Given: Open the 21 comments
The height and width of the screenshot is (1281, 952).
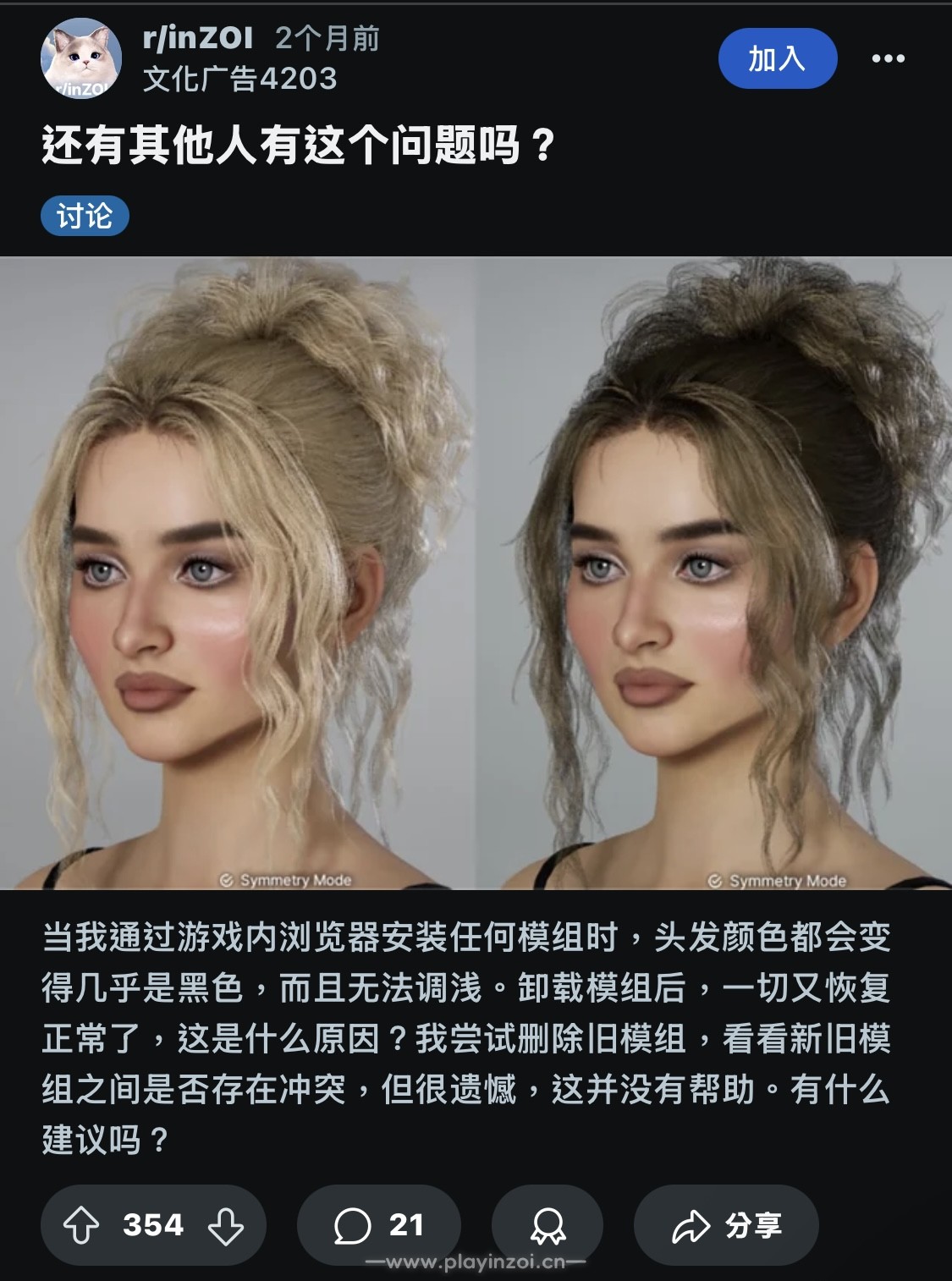Looking at the screenshot, I should [x=378, y=1224].
